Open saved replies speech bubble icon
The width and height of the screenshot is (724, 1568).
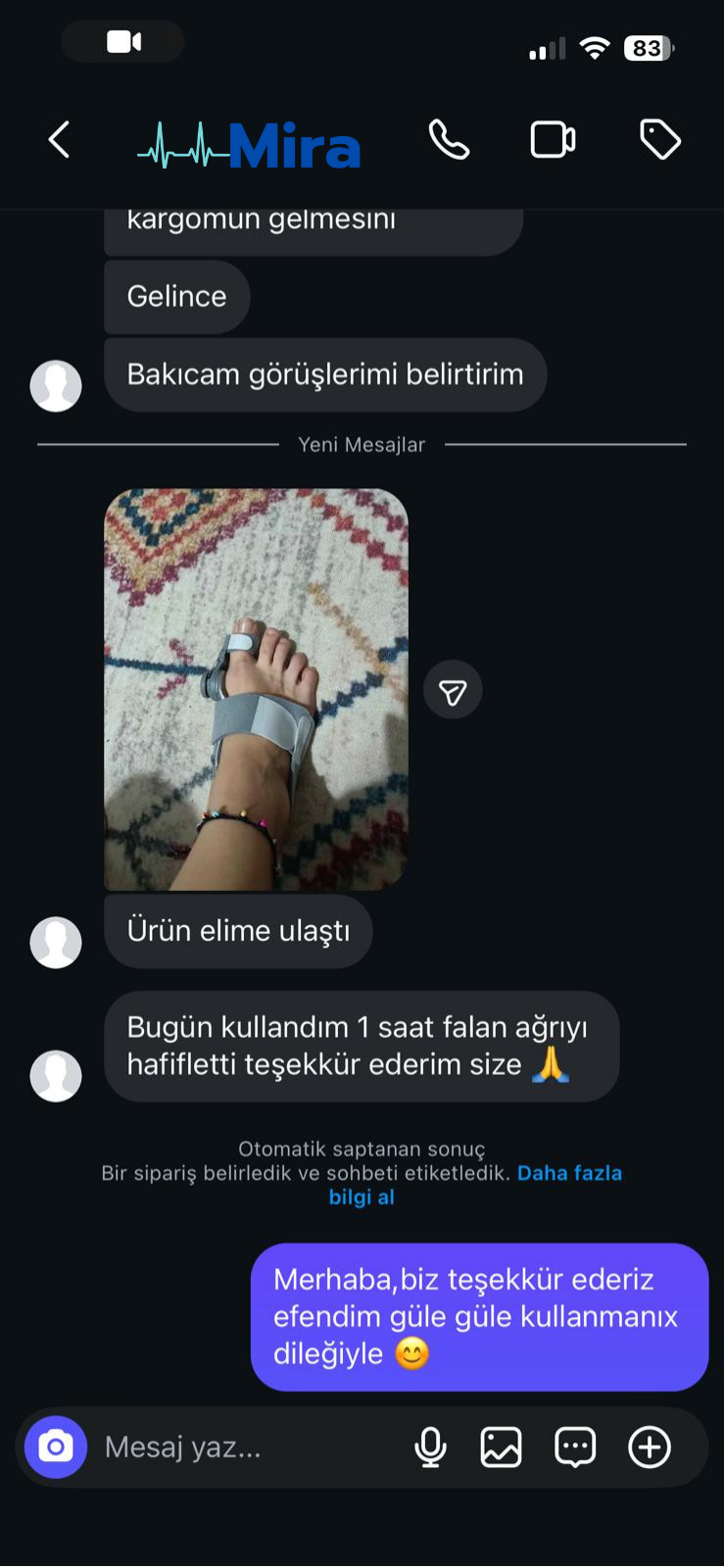(575, 1447)
